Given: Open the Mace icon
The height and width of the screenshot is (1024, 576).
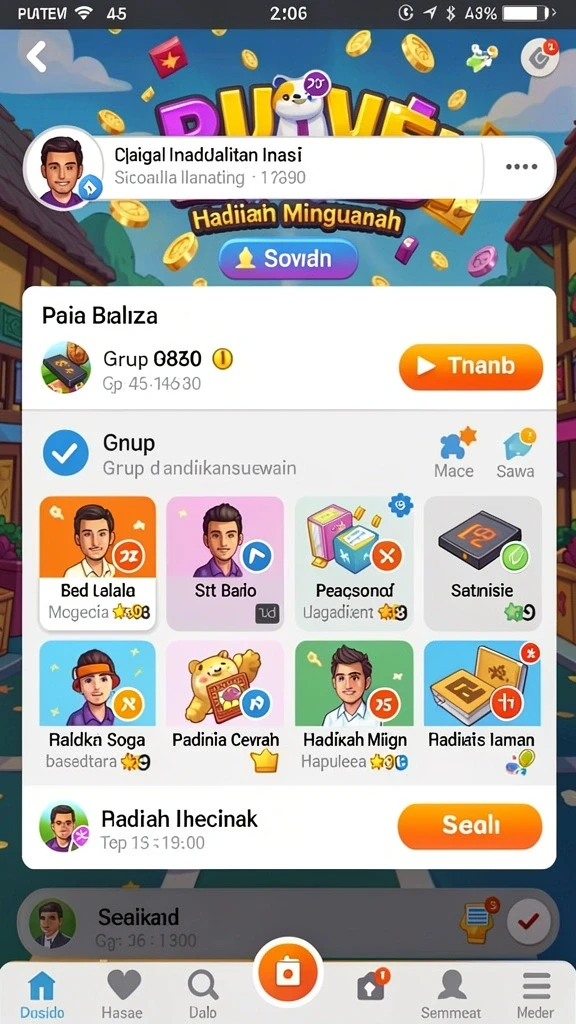Looking at the screenshot, I should click(x=454, y=453).
